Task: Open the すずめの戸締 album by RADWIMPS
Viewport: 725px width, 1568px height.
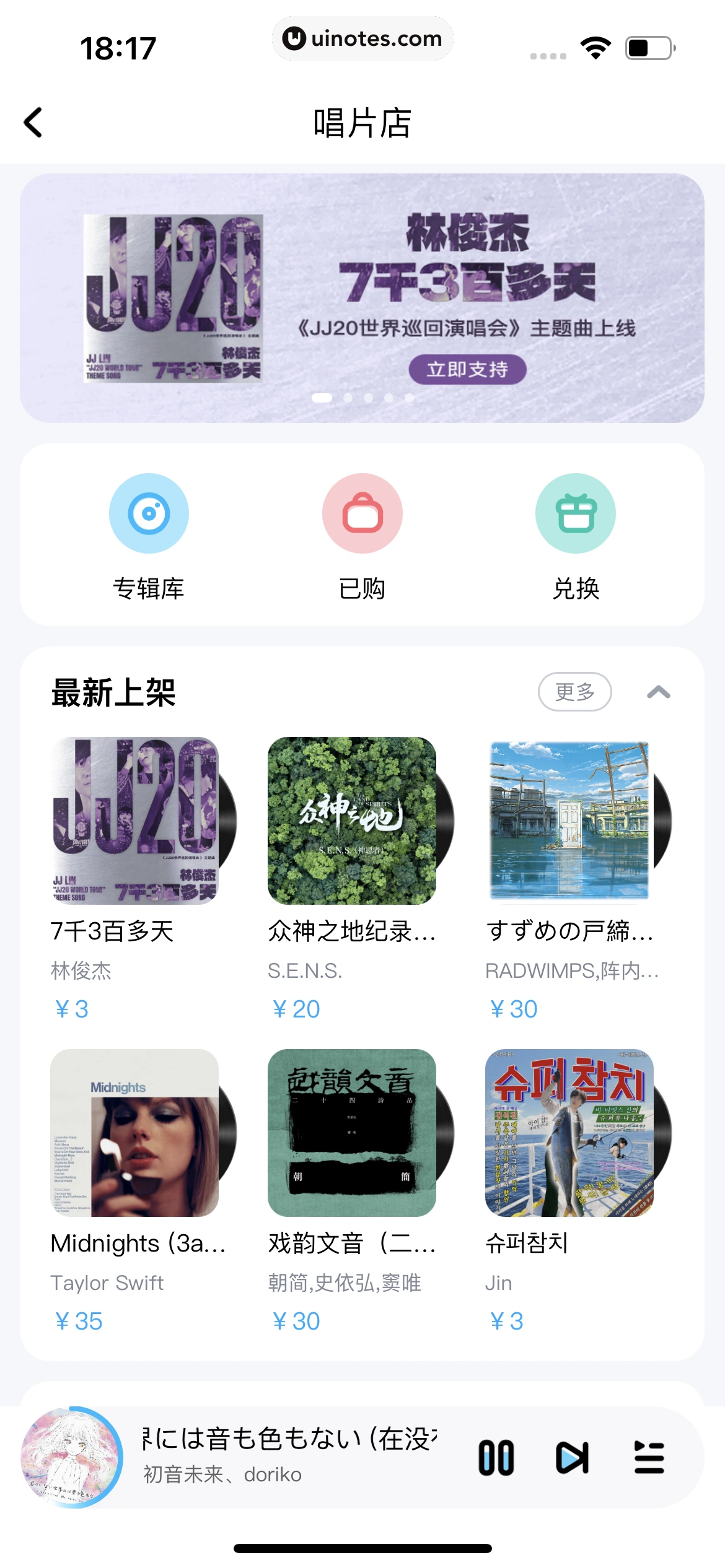Action: 569,821
